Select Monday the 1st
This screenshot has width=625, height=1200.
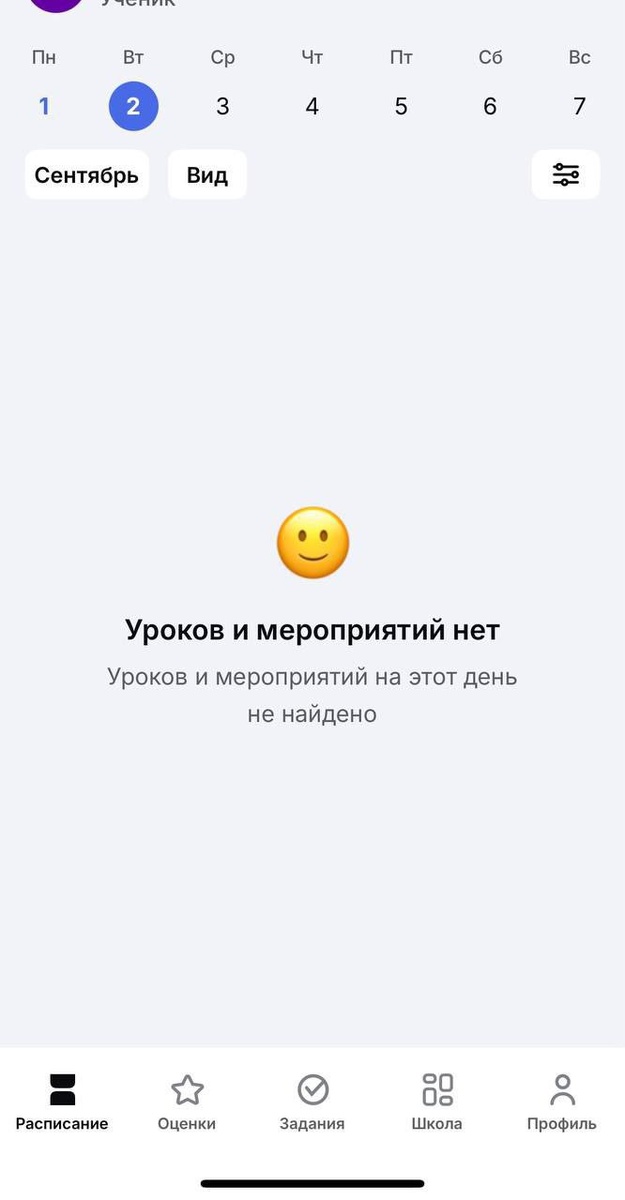tap(44, 106)
